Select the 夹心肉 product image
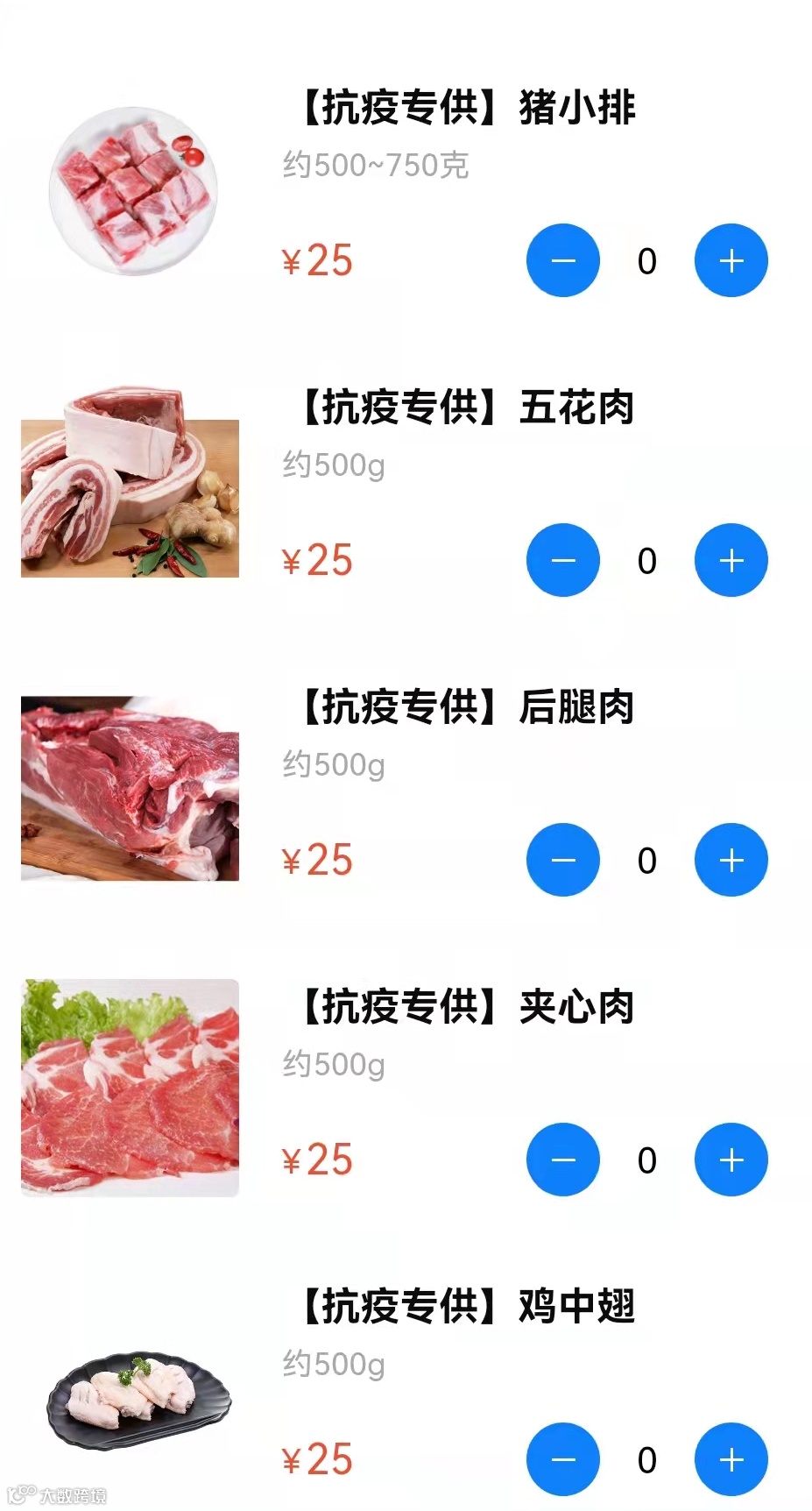Viewport: 812px width, 1511px height. tap(130, 1088)
